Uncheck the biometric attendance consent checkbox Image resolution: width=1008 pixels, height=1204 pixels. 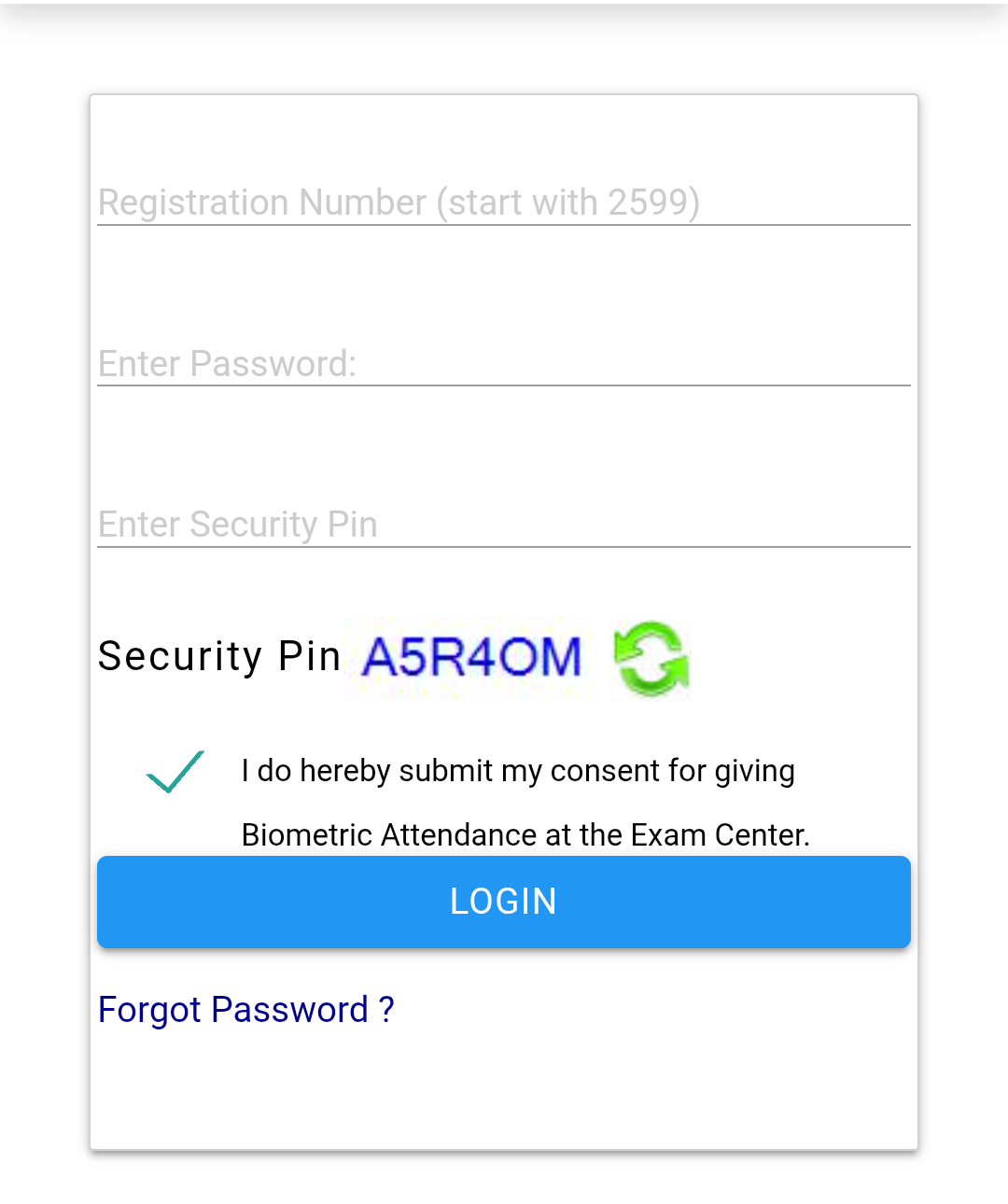175,772
